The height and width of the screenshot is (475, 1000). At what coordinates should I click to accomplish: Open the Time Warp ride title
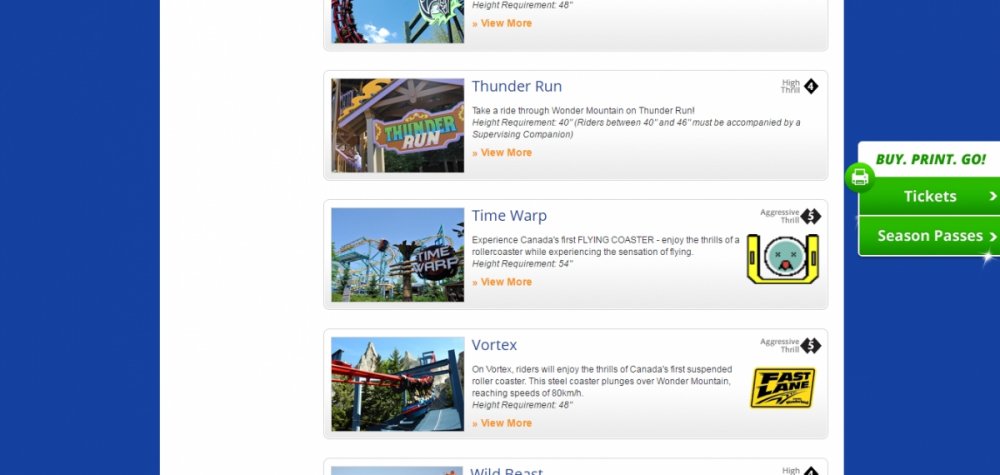click(x=509, y=216)
